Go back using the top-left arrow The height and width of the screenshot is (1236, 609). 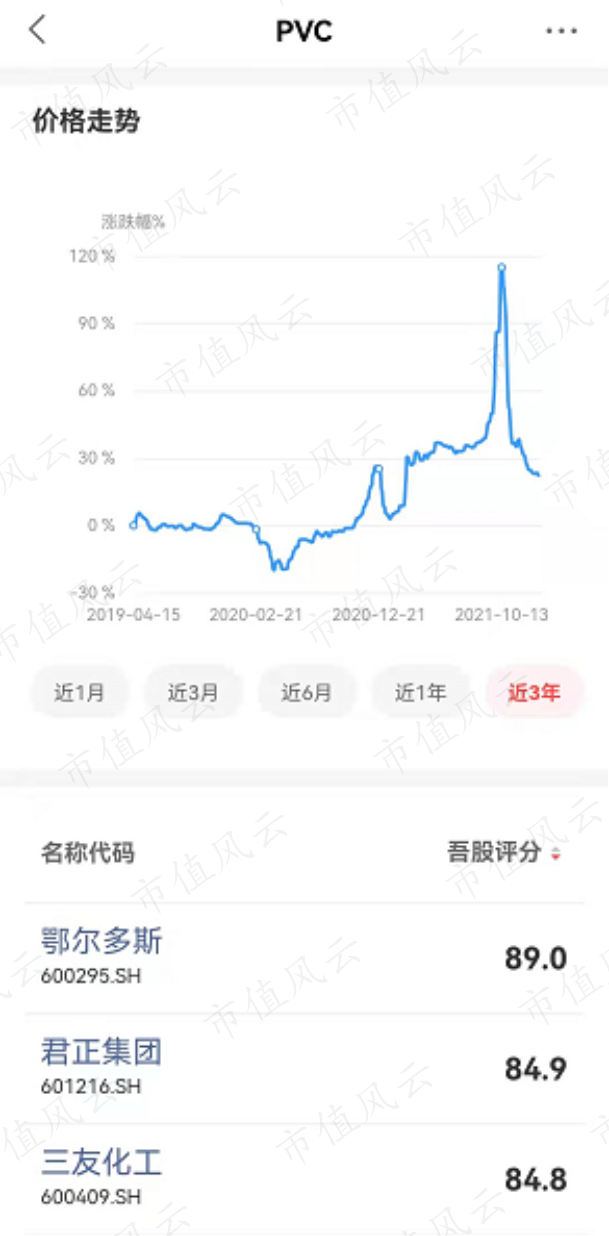37,30
